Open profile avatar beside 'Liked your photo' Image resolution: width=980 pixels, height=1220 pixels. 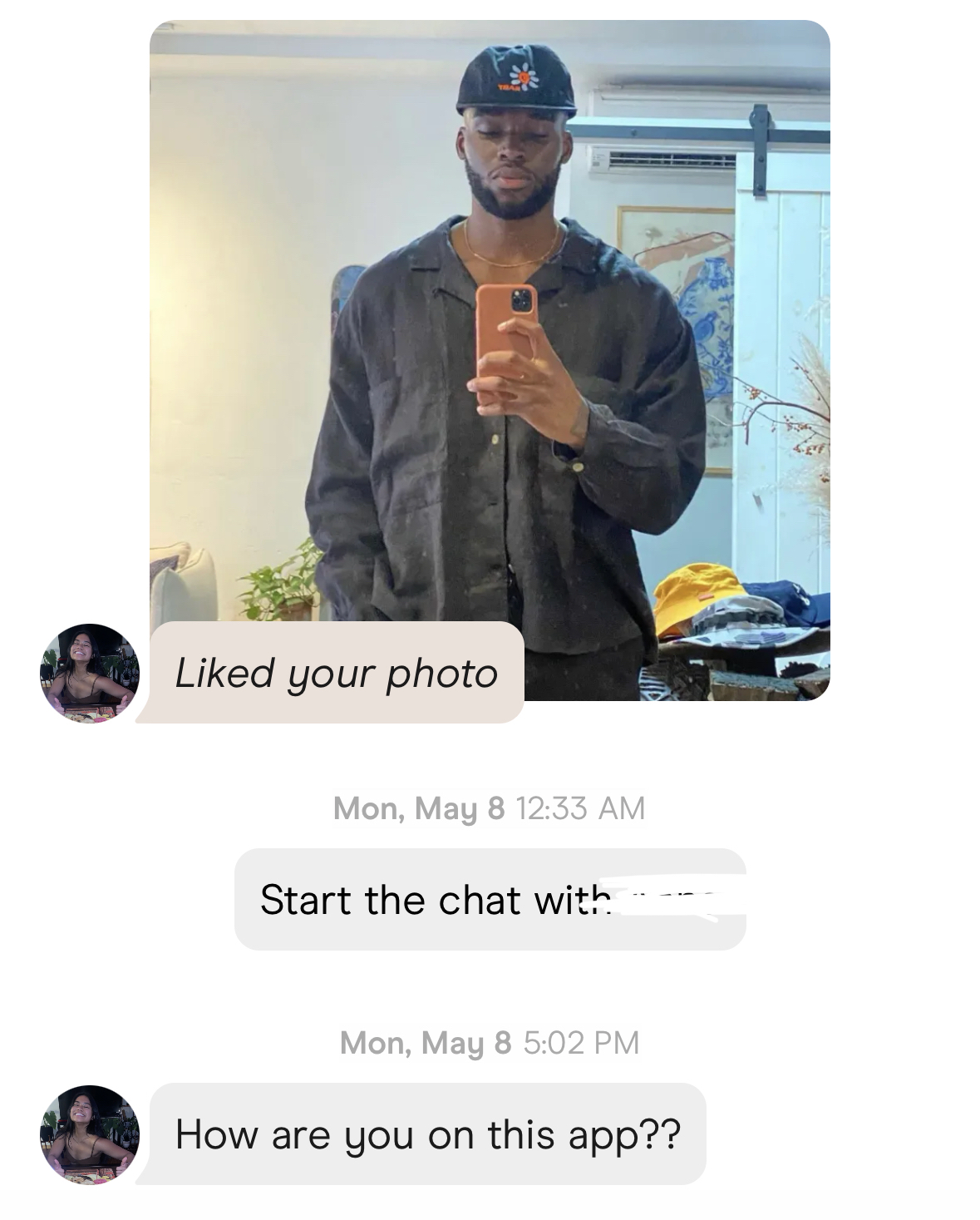pyautogui.click(x=90, y=673)
